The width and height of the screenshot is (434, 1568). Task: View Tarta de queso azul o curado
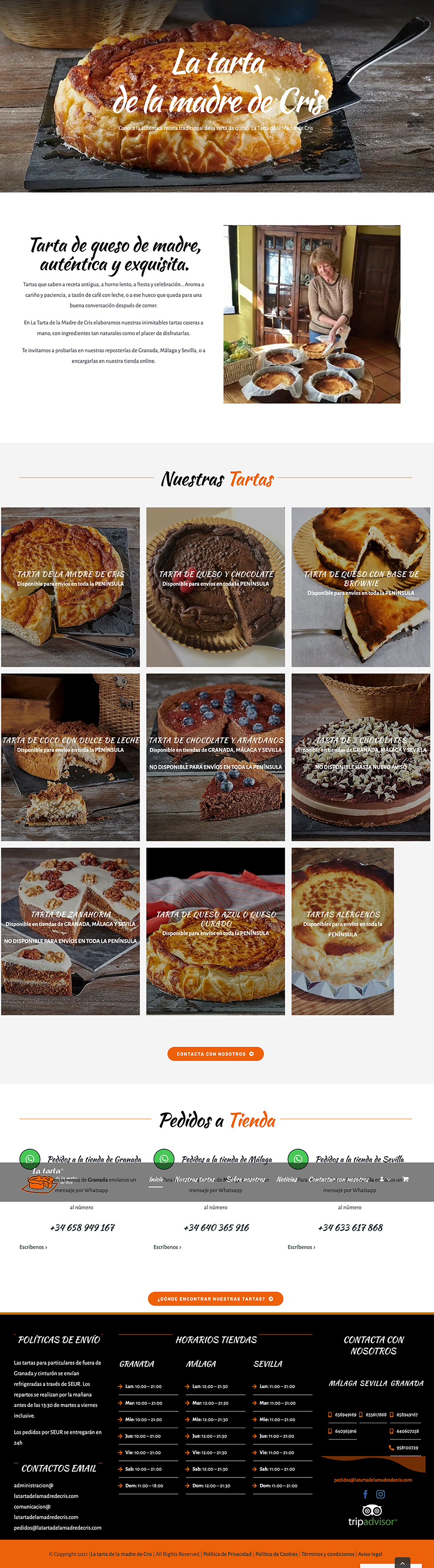pyautogui.click(x=215, y=931)
